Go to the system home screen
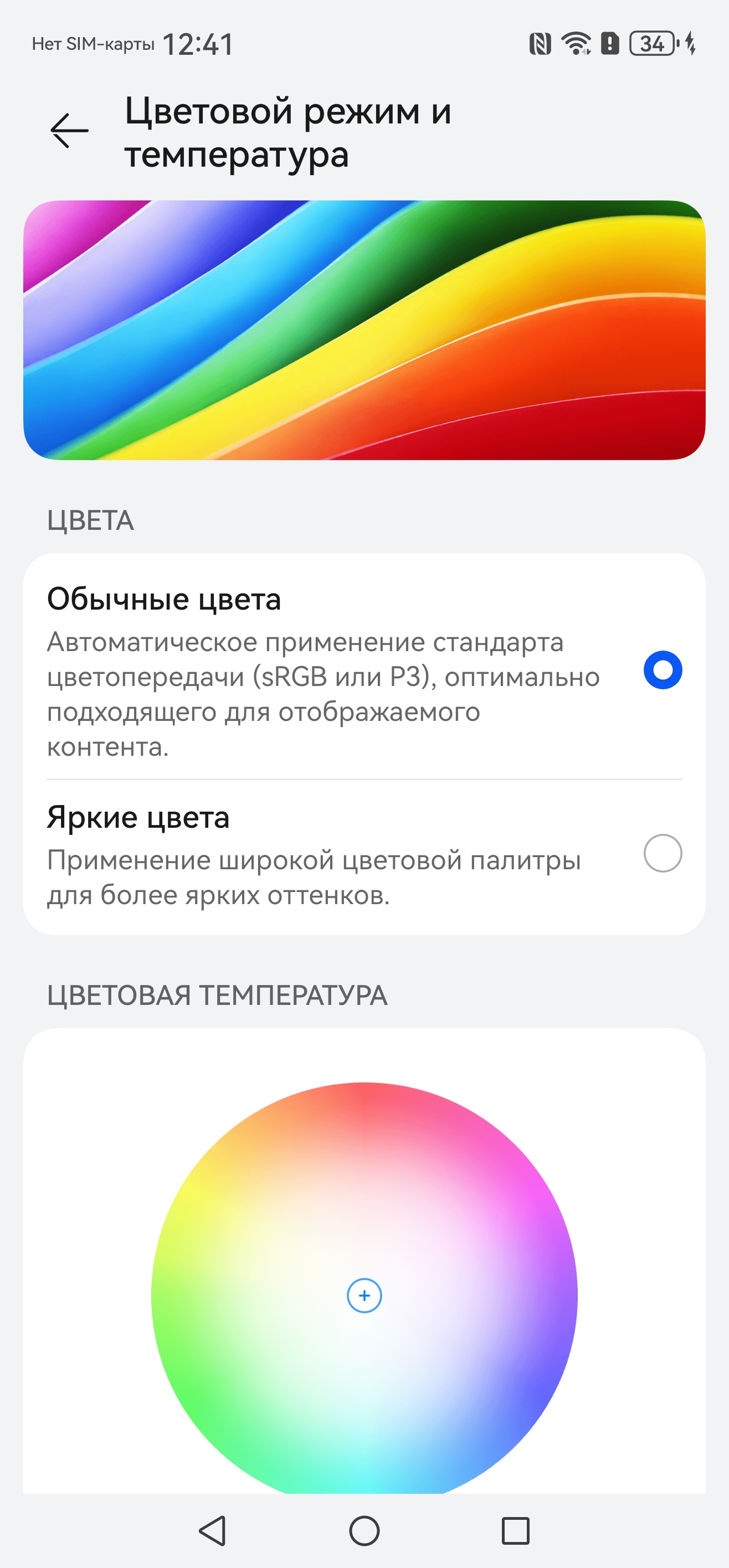 click(x=364, y=1530)
